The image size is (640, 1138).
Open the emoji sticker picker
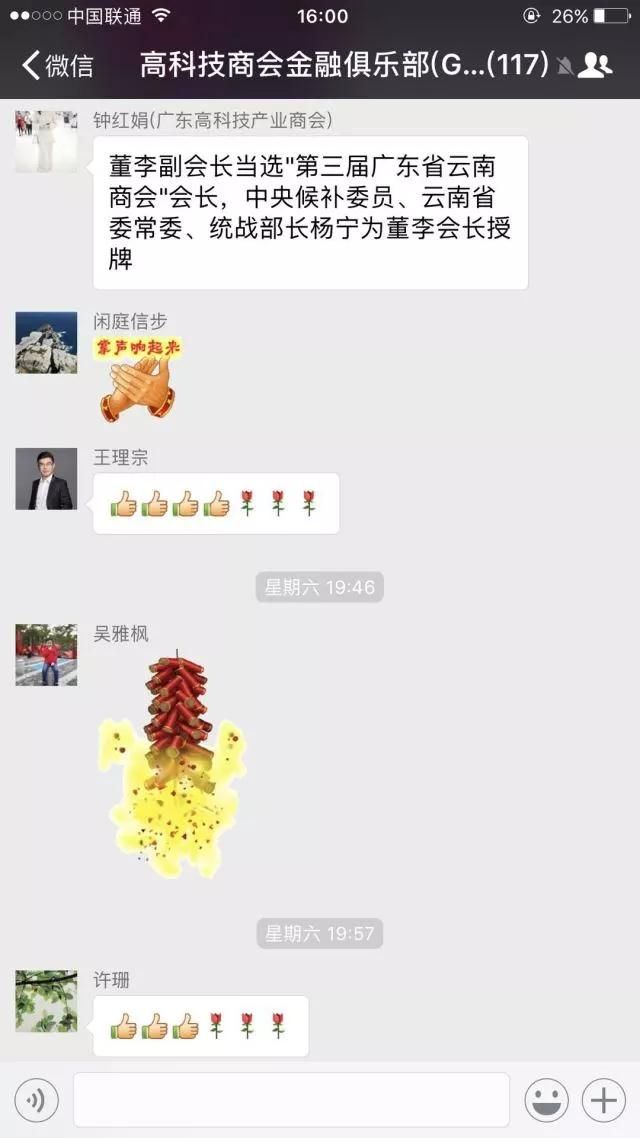546,1100
